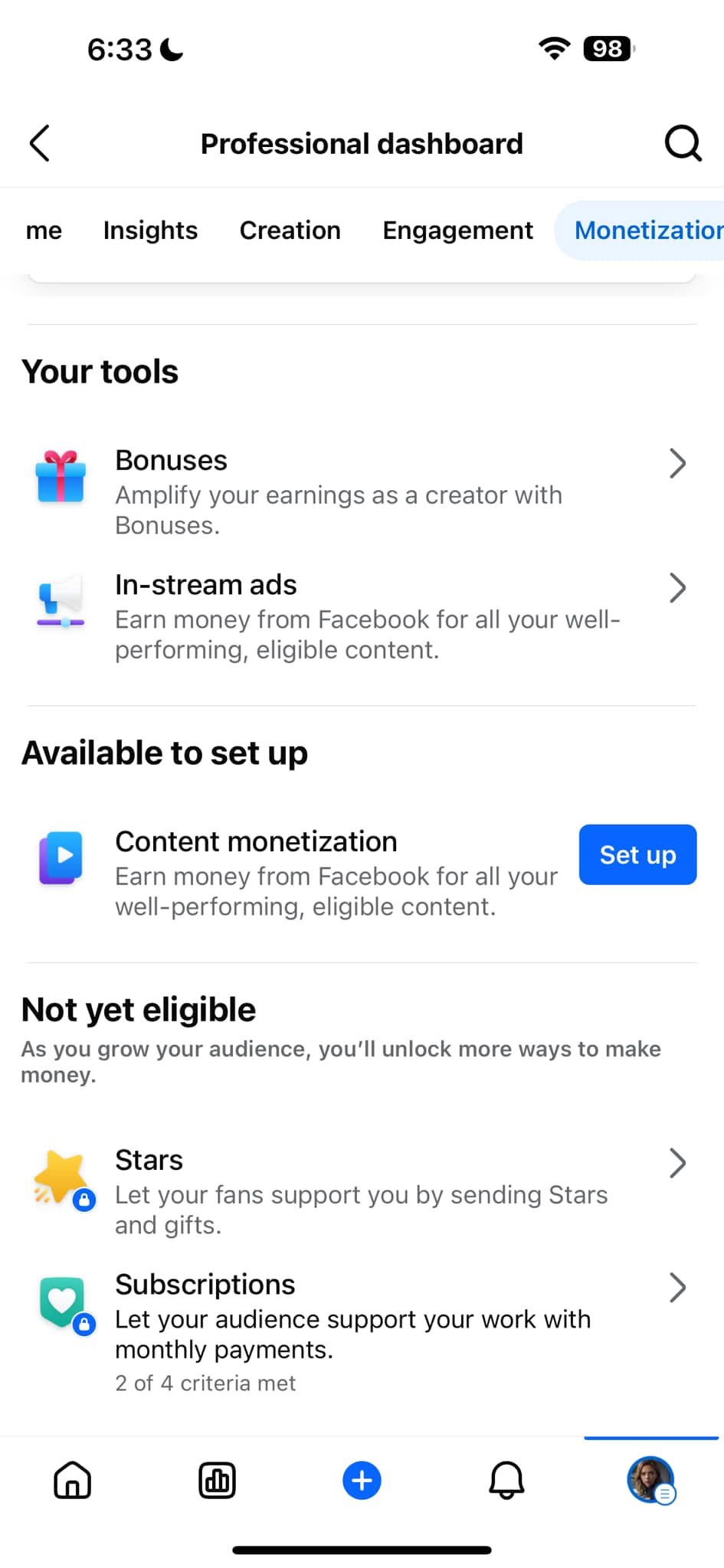Open the profile menu tab
This screenshot has height=1568, width=724.
(651, 1480)
